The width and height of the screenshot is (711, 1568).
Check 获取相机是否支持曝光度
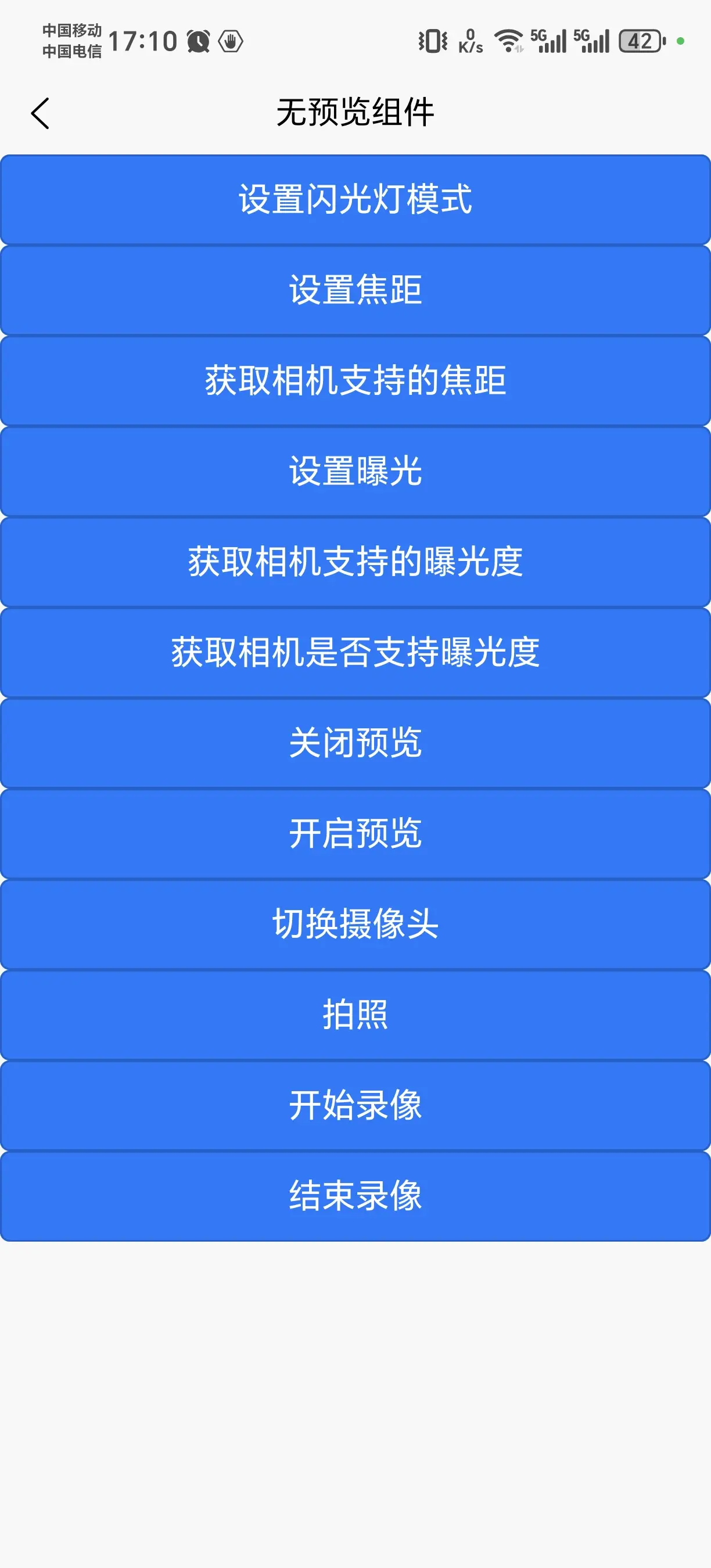pyautogui.click(x=355, y=652)
